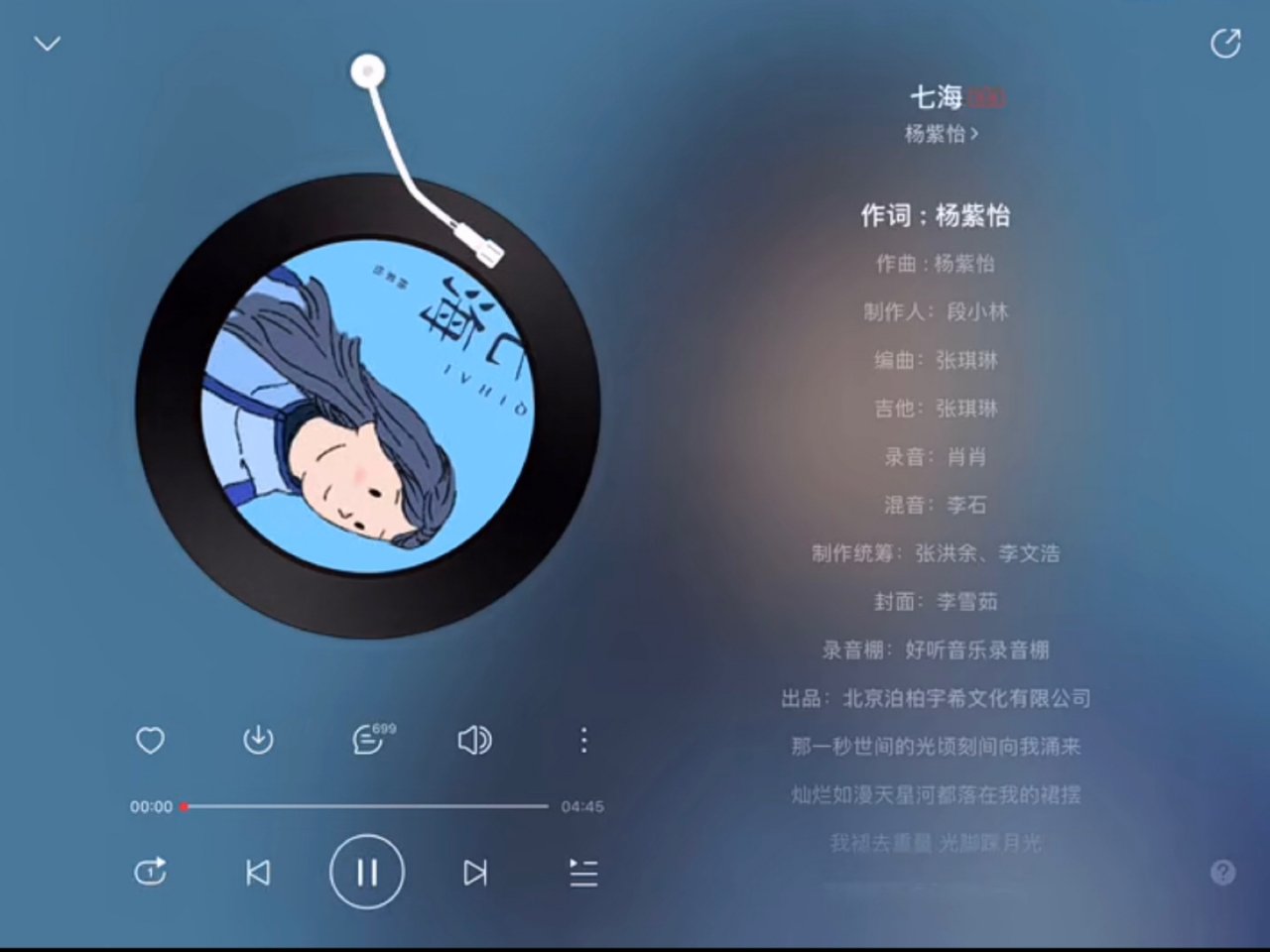
Task: Skip to the next track
Action: pyautogui.click(x=475, y=873)
